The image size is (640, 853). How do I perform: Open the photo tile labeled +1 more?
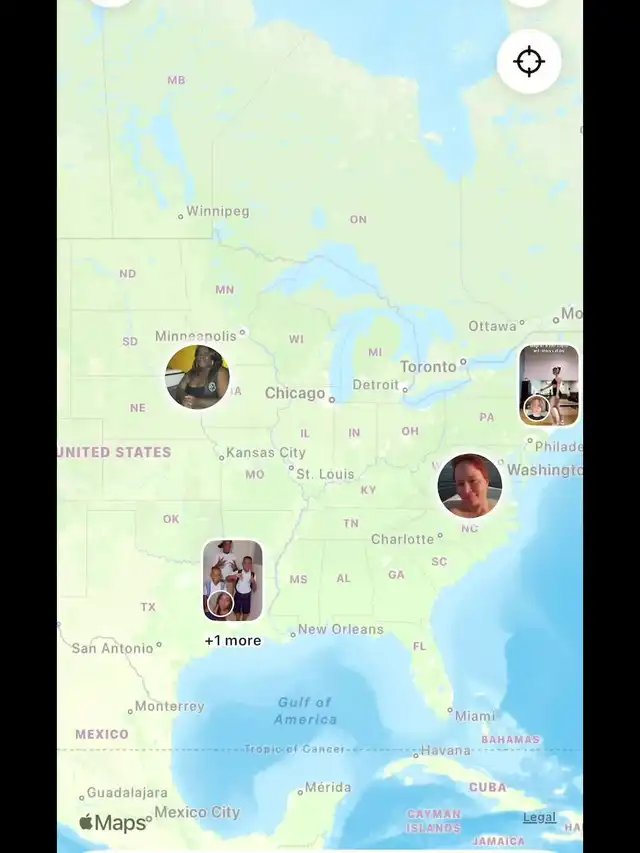[x=233, y=581]
